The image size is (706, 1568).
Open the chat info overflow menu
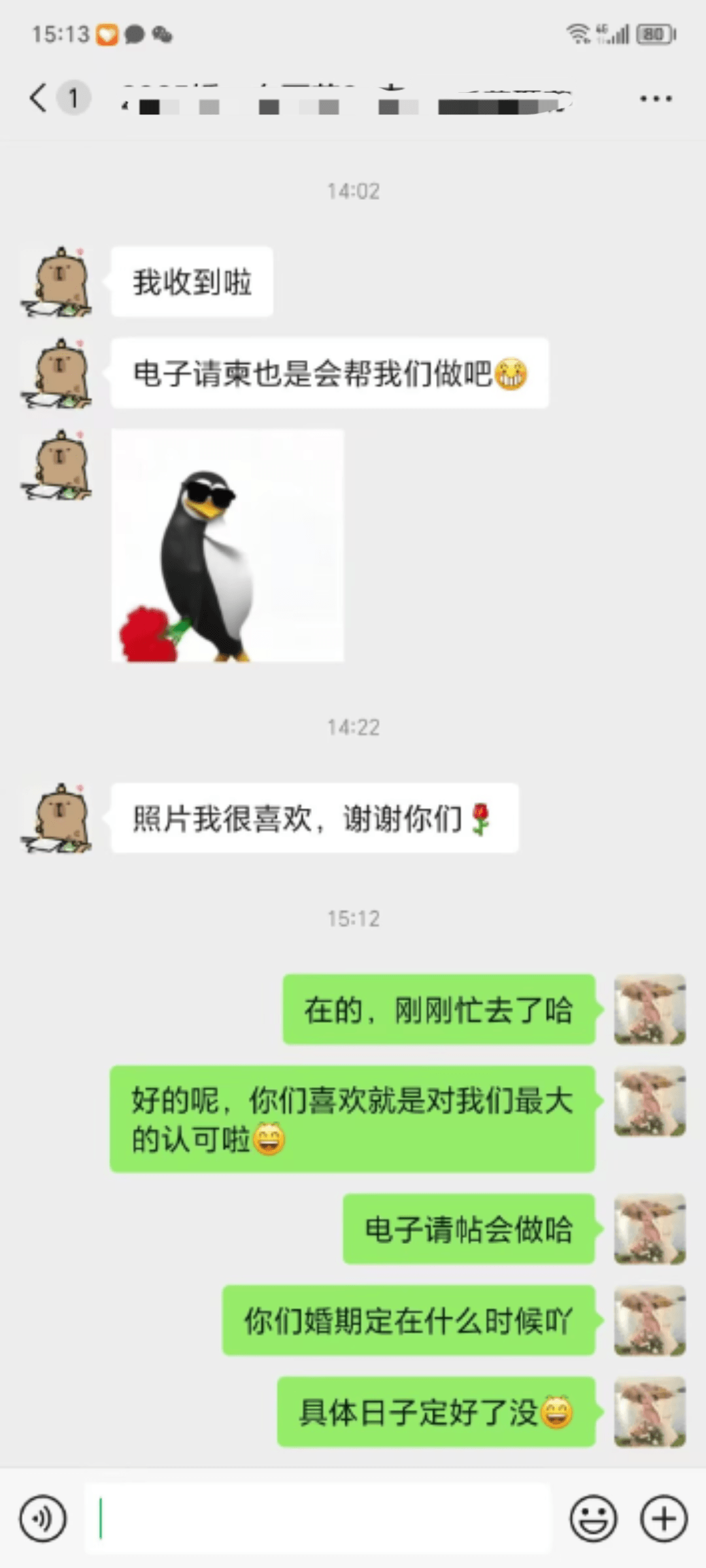coord(656,99)
